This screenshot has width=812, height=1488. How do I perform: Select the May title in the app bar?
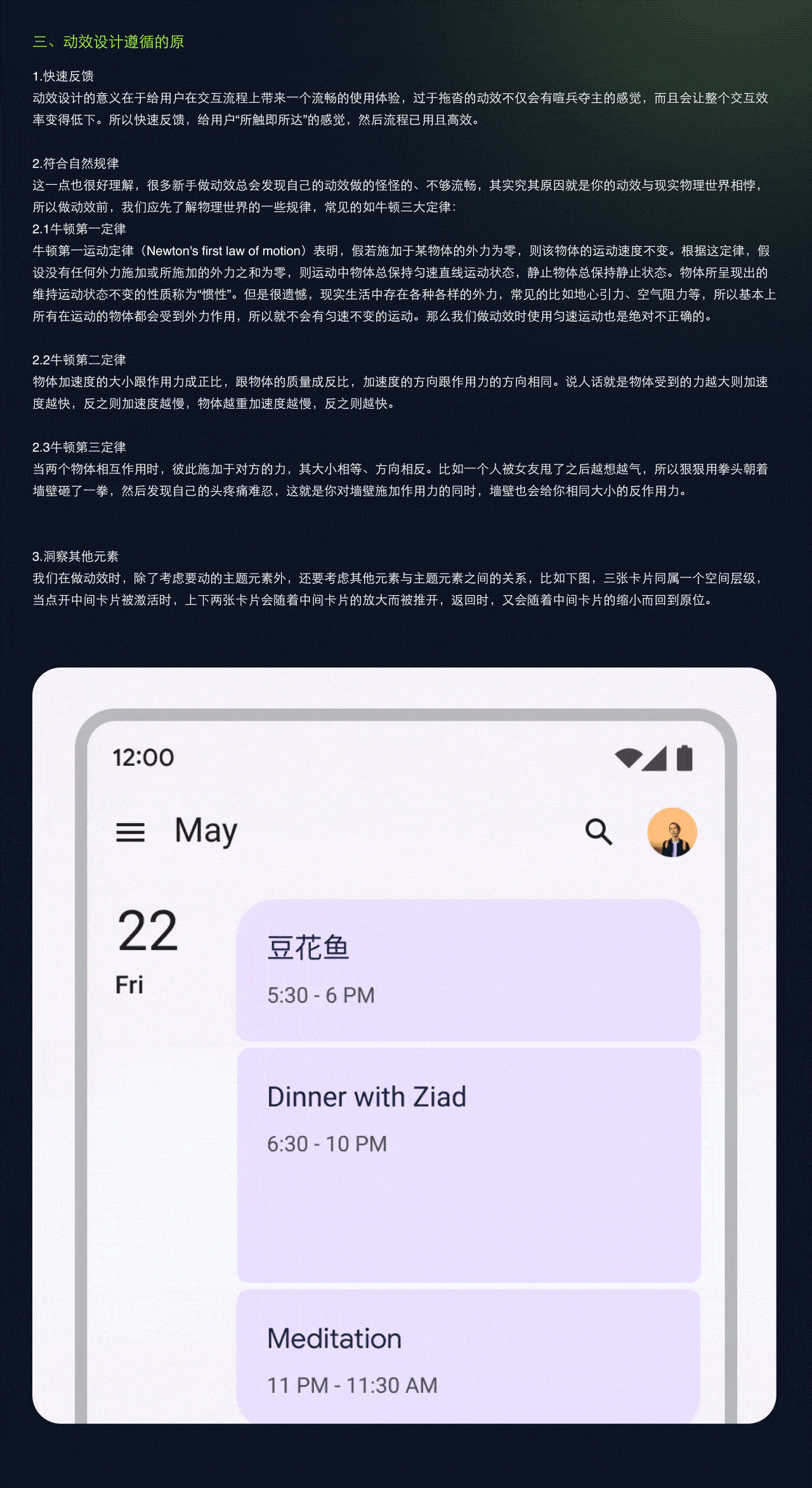coord(205,830)
